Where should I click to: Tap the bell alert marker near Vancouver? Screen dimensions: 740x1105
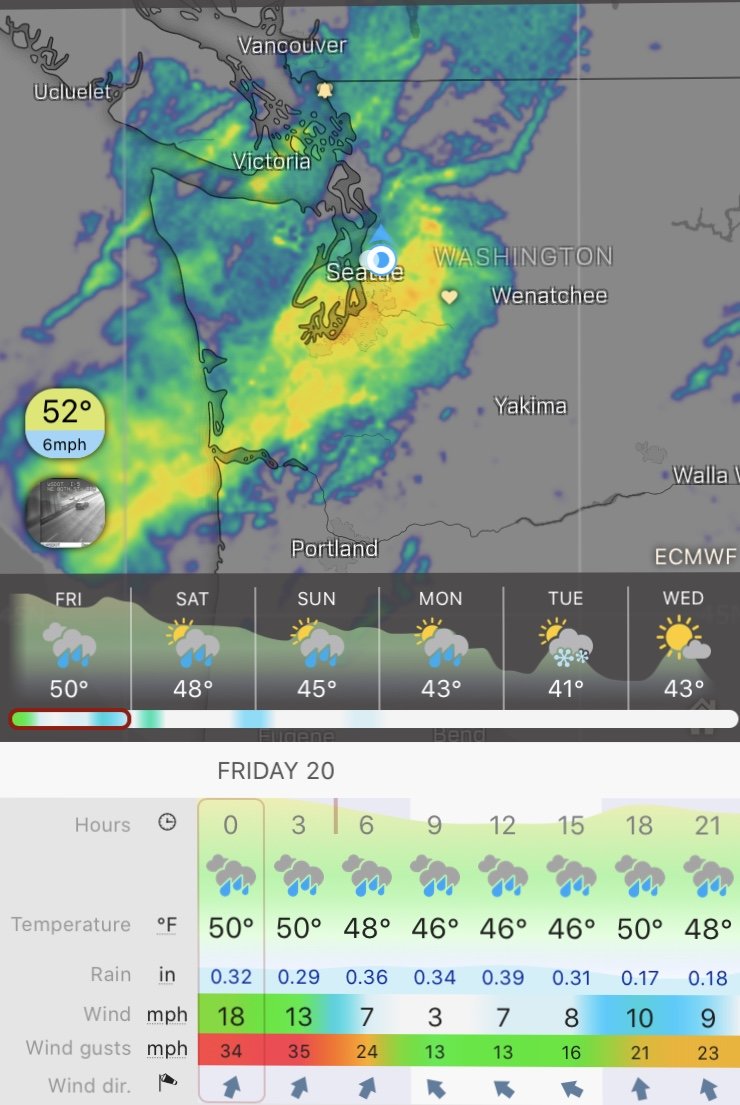[x=324, y=91]
